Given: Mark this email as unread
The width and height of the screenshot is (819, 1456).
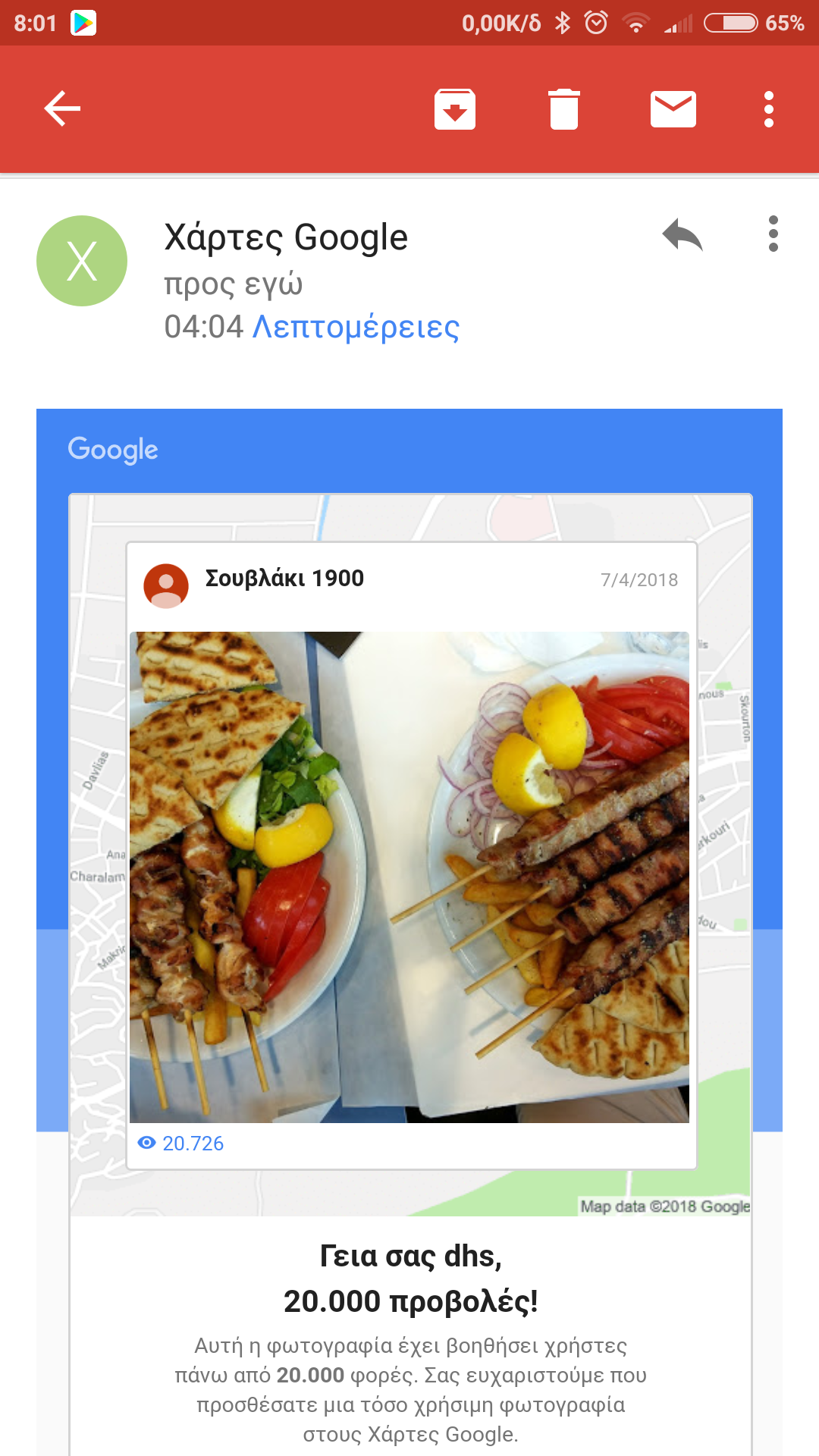Looking at the screenshot, I should click(x=673, y=109).
